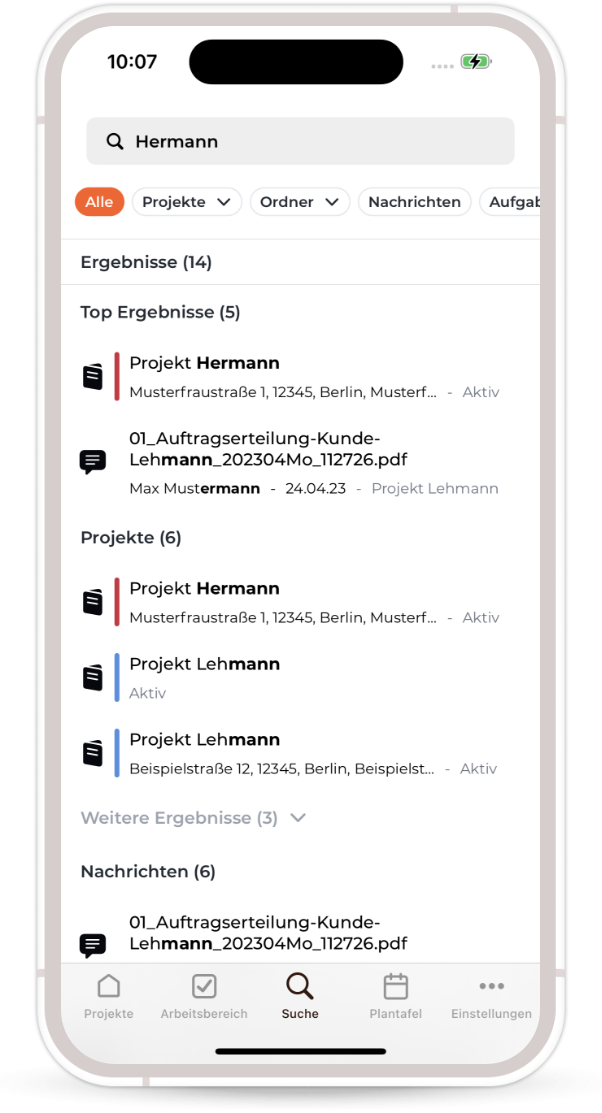The height and width of the screenshot is (1113, 602).
Task: Switch to the Einstellungen tab
Action: tap(491, 997)
